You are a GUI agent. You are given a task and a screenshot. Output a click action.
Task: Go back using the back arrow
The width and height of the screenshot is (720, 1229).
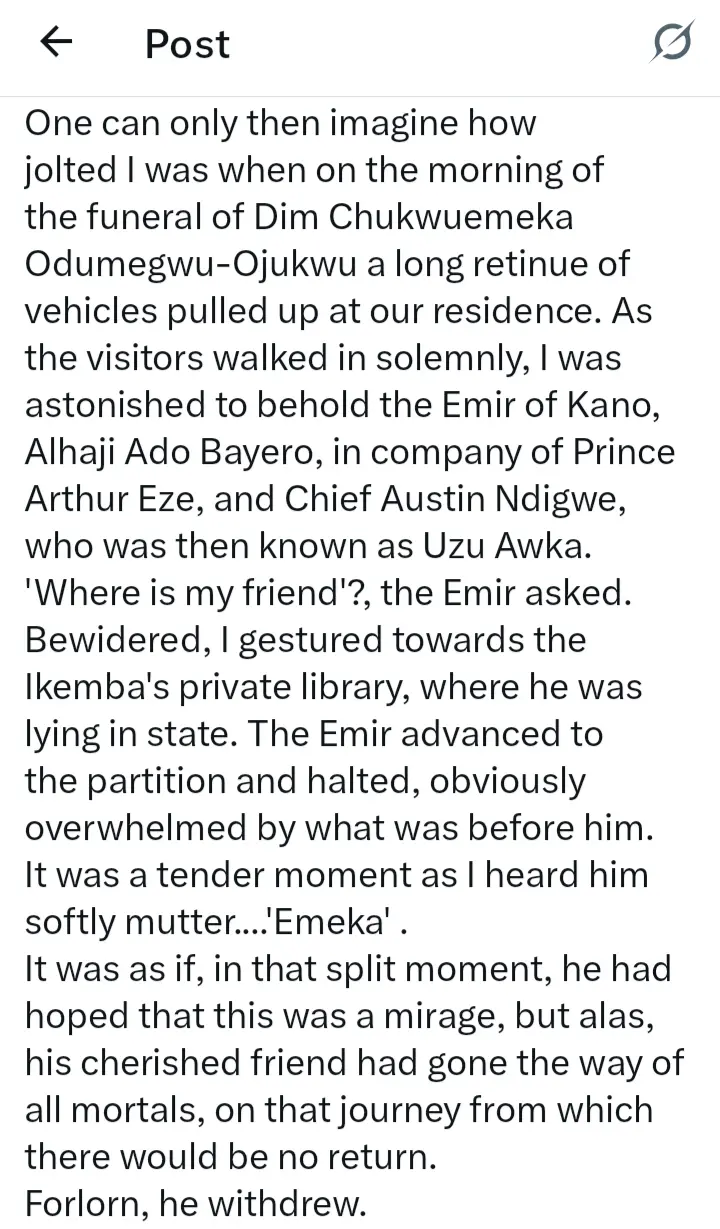(x=56, y=43)
